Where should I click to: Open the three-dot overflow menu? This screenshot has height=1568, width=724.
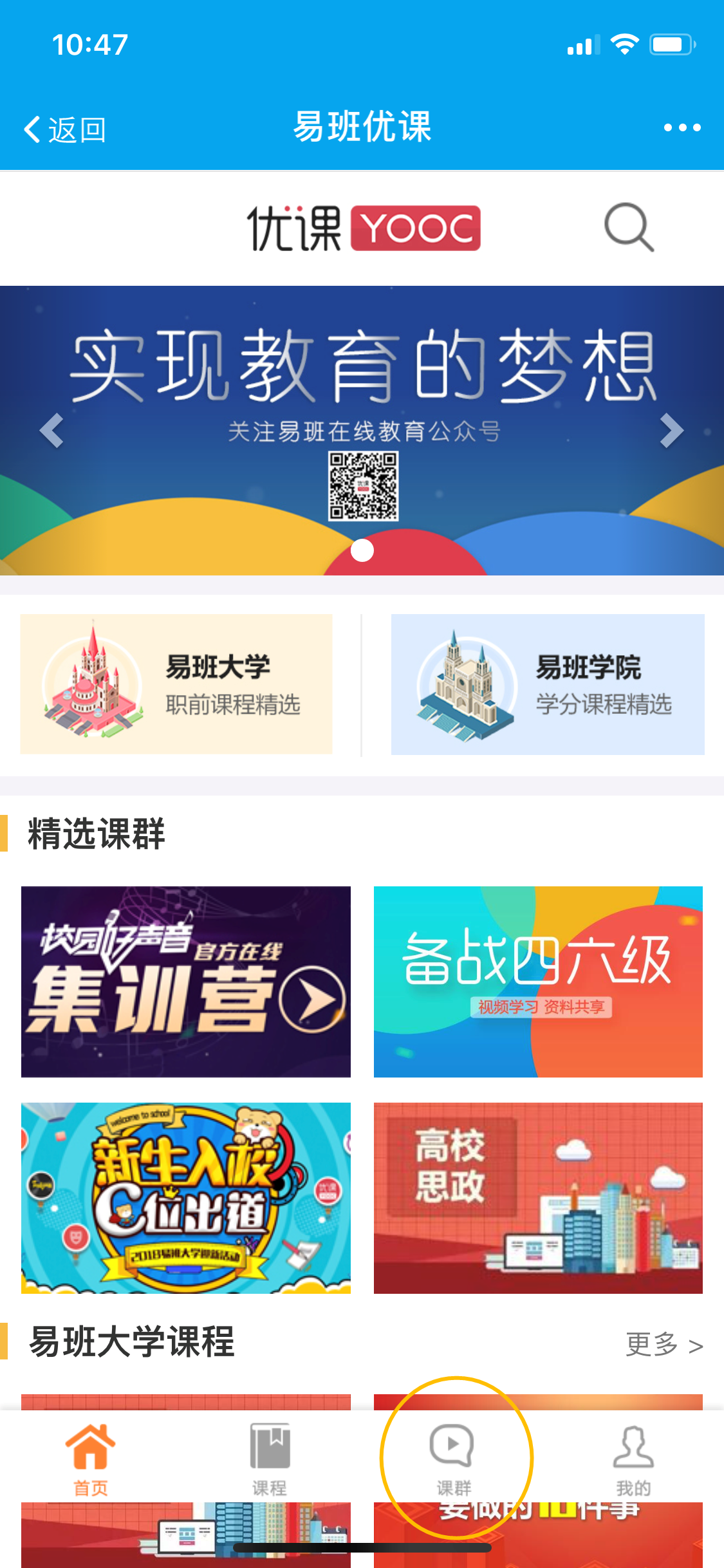(682, 127)
